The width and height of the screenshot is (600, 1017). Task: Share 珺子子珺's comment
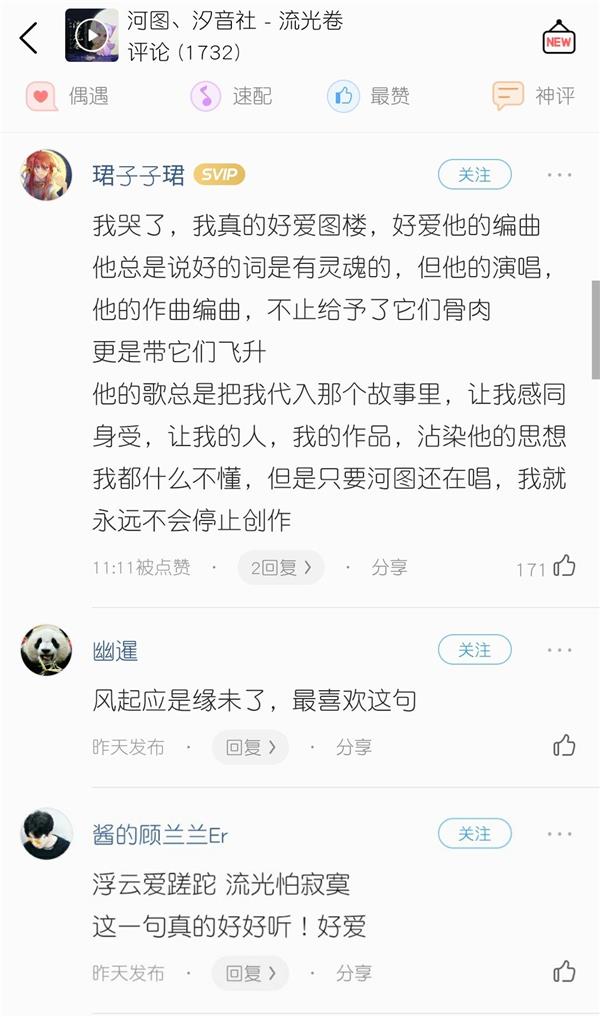389,567
